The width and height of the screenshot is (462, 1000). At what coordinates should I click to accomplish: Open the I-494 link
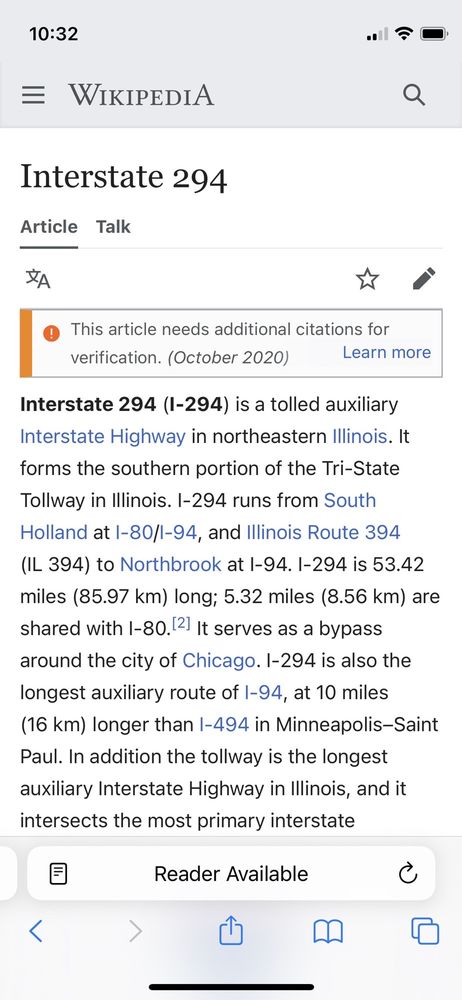pyautogui.click(x=224, y=724)
